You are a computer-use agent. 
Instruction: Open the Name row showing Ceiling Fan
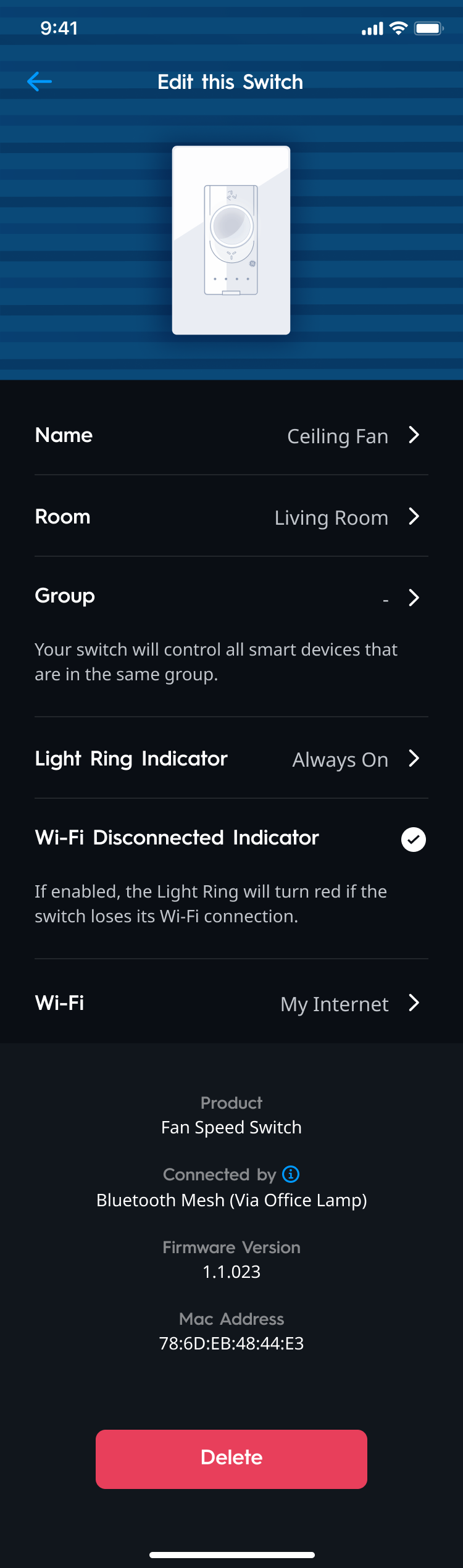(x=231, y=436)
